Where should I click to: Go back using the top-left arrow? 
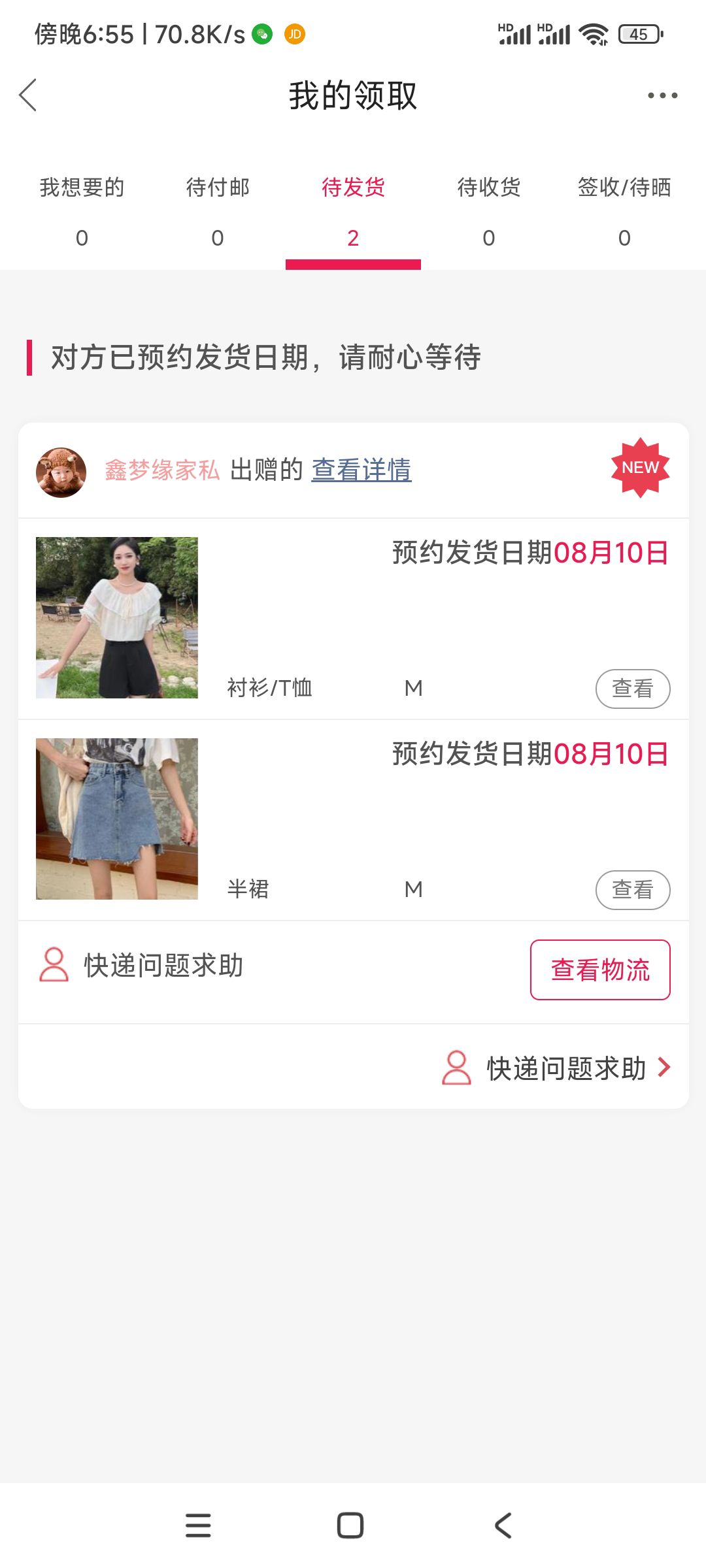click(28, 95)
